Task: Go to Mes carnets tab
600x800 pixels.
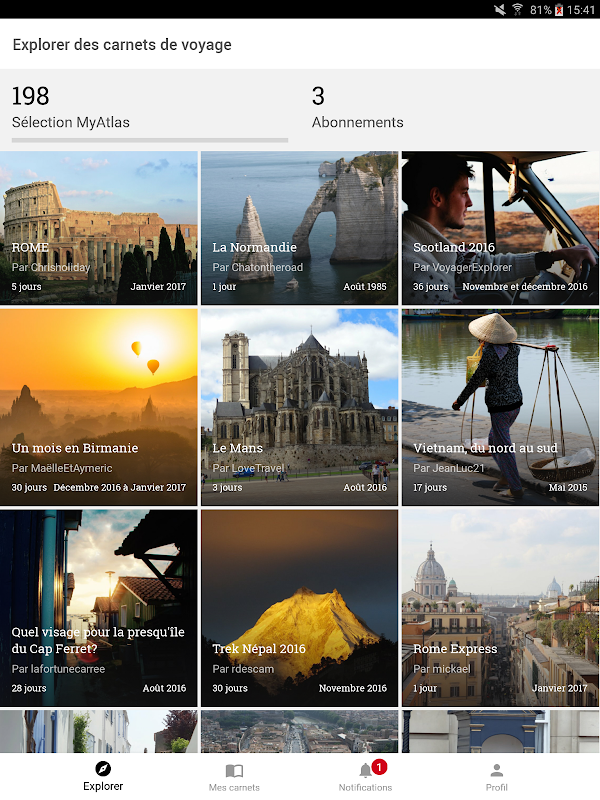Action: pyautogui.click(x=234, y=776)
